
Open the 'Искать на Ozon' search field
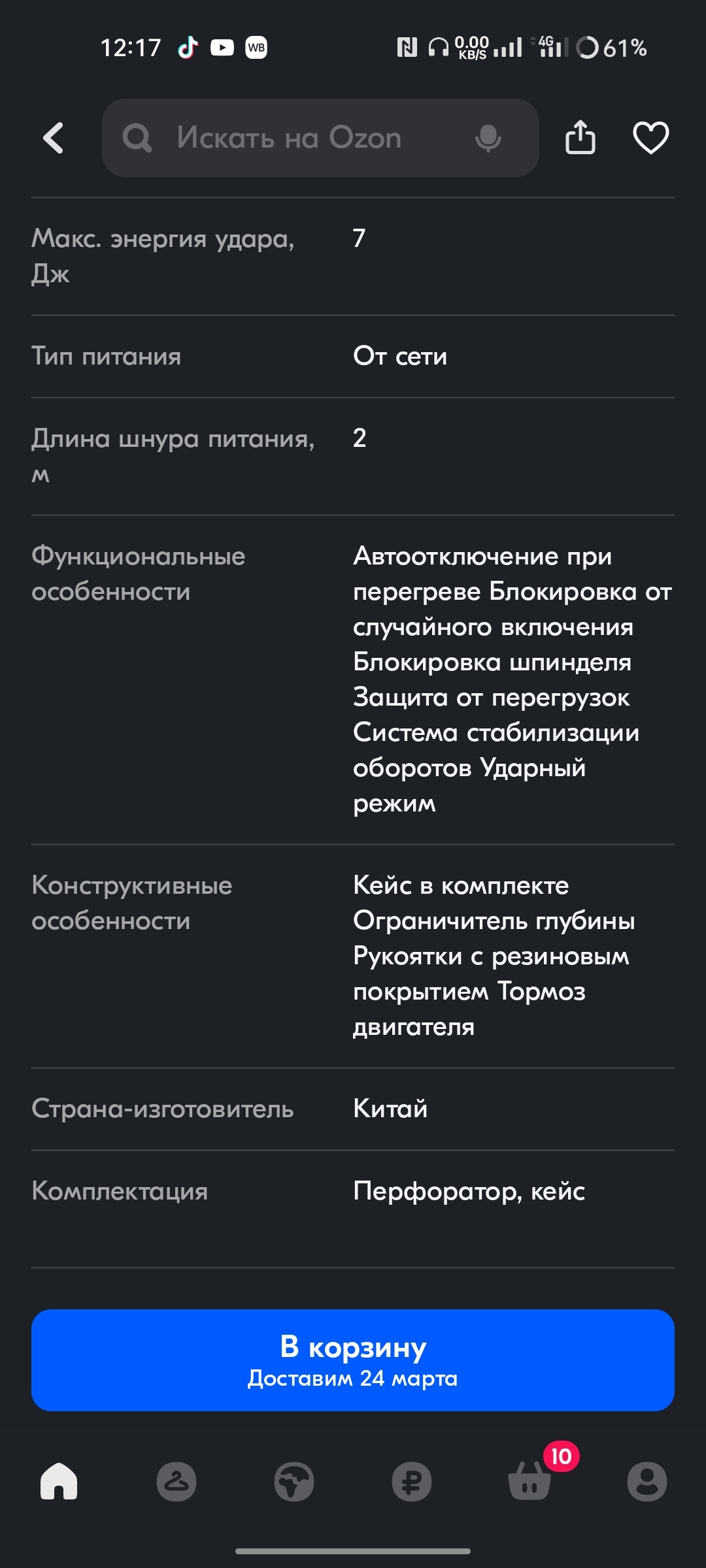pyautogui.click(x=288, y=138)
